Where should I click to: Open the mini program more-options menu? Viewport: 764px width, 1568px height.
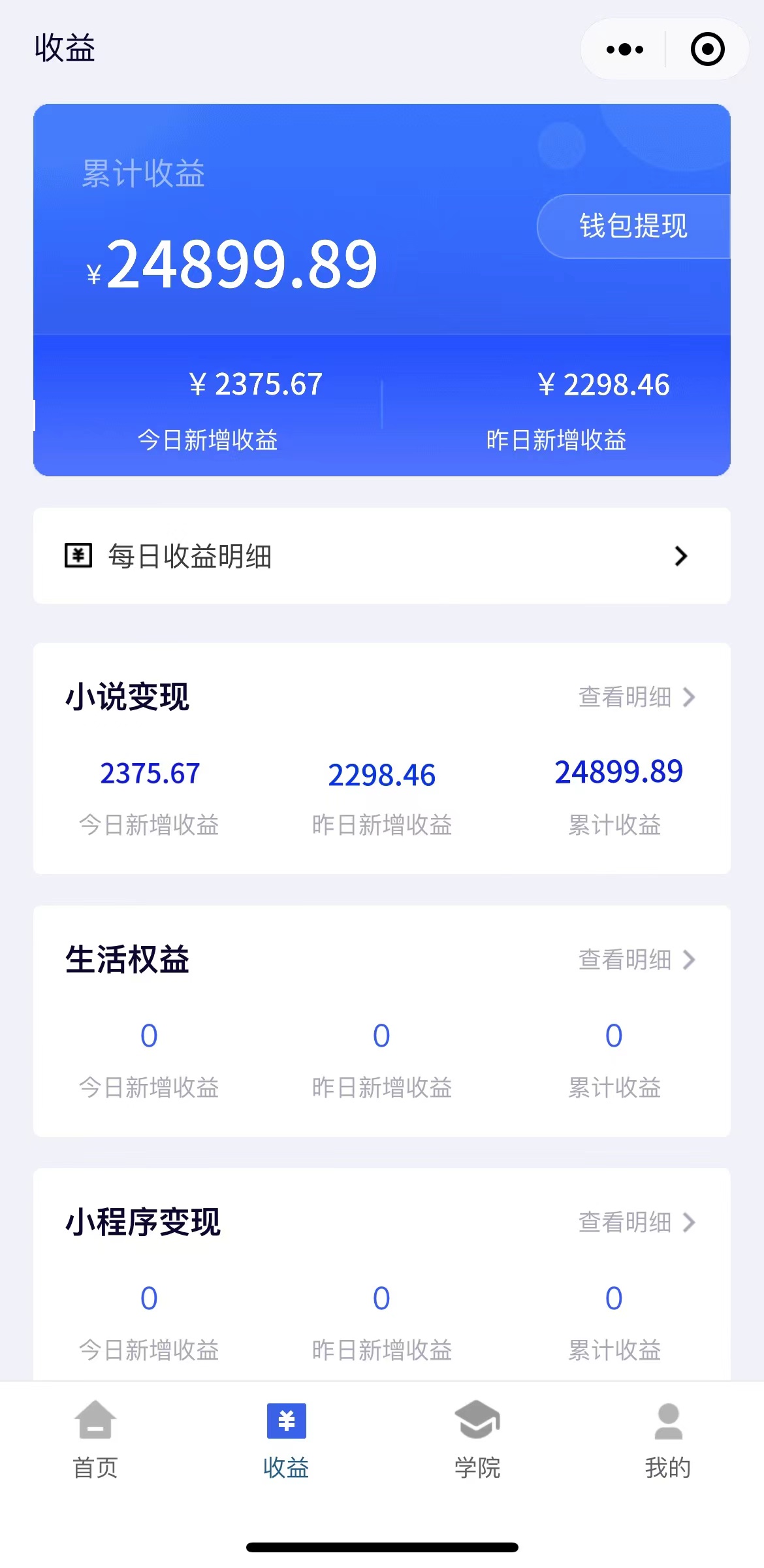pos(624,49)
